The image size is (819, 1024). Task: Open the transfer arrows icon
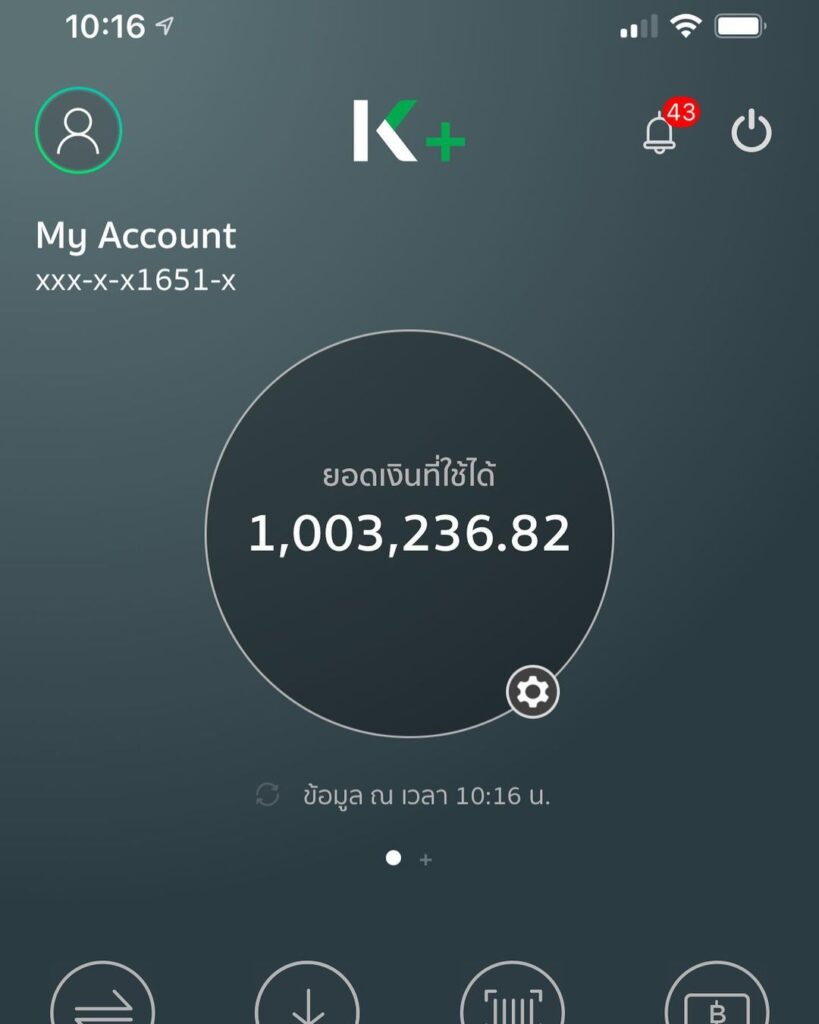pyautogui.click(x=102, y=1000)
